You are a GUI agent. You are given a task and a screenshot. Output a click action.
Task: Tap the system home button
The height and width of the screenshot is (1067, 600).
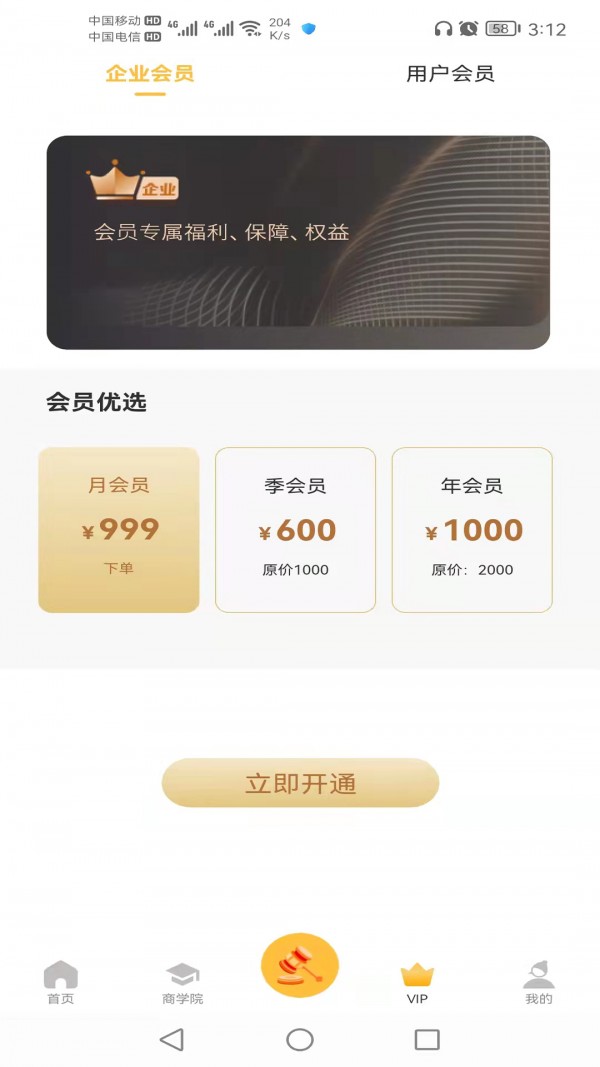[300, 1040]
